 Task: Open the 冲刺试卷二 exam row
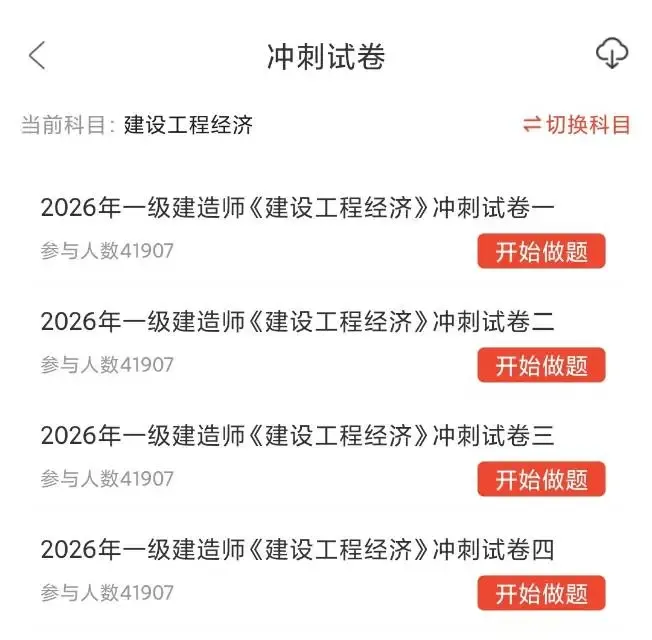point(297,322)
